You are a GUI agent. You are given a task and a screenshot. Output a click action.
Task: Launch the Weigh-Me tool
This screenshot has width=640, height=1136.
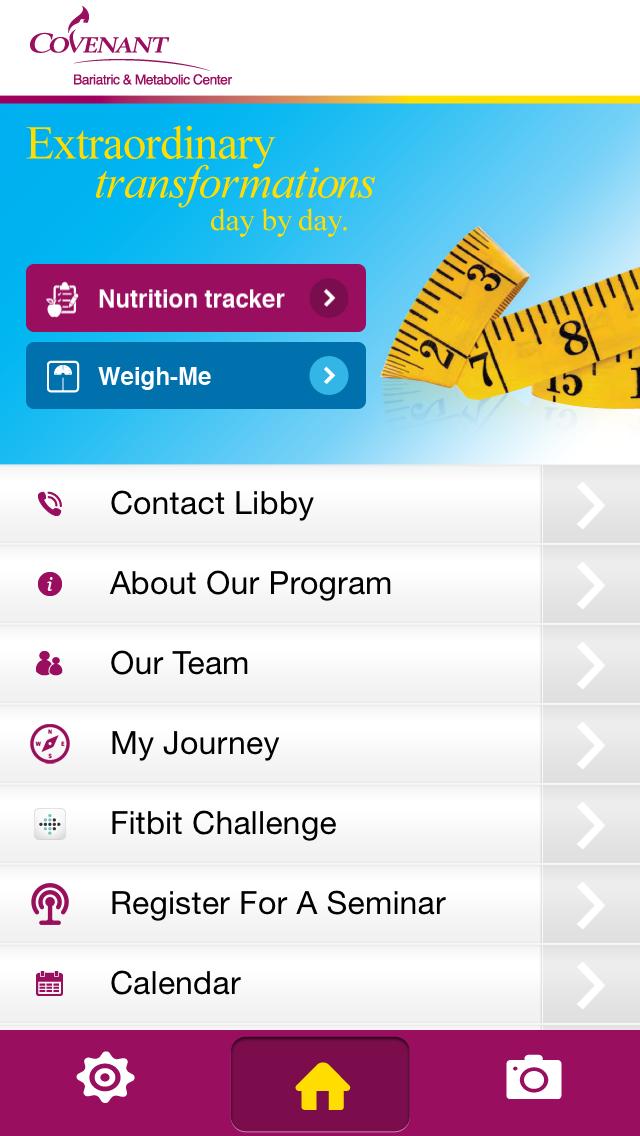[x=195, y=376]
